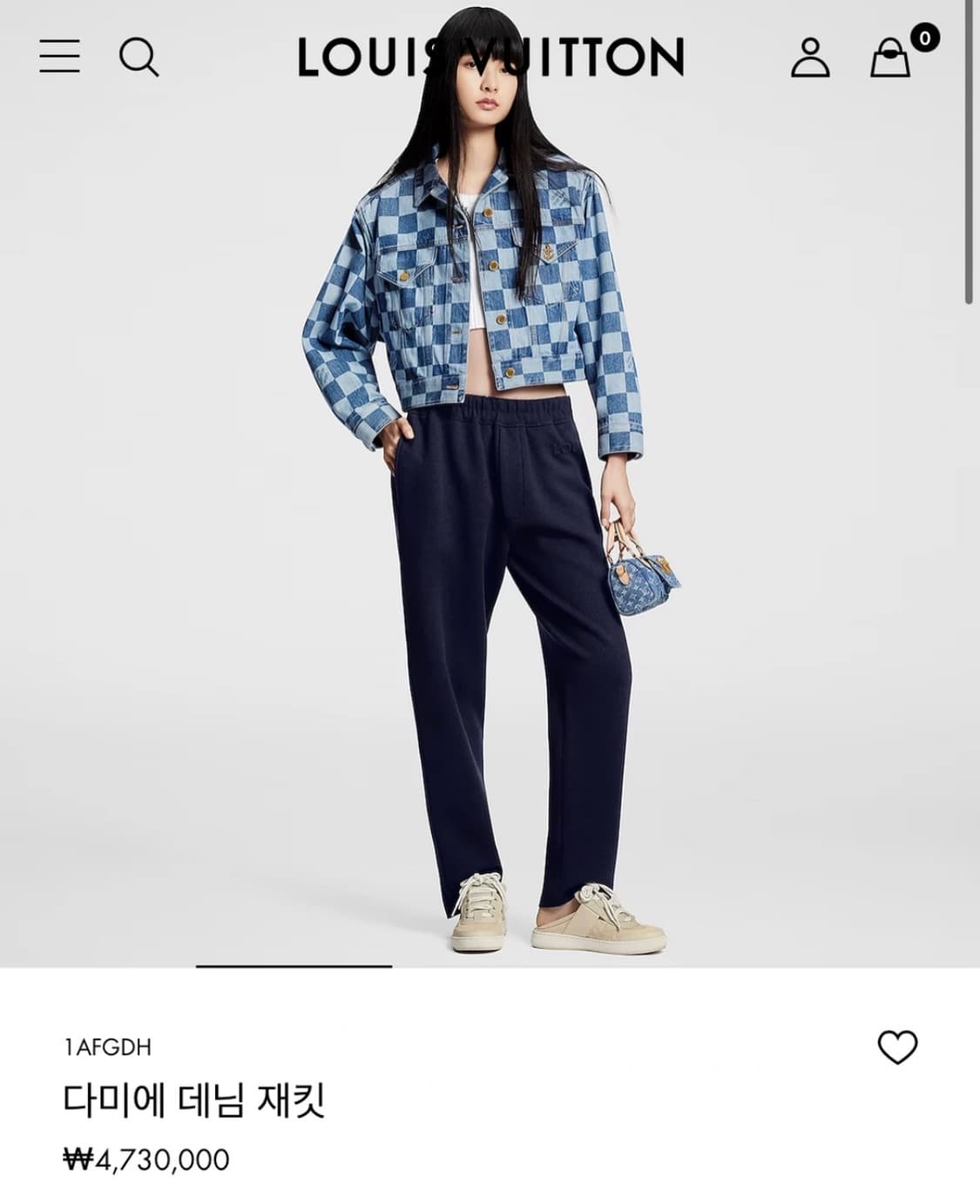Click the Louis Vuitton logo
The height and width of the screenshot is (1204, 980).
click(x=490, y=54)
